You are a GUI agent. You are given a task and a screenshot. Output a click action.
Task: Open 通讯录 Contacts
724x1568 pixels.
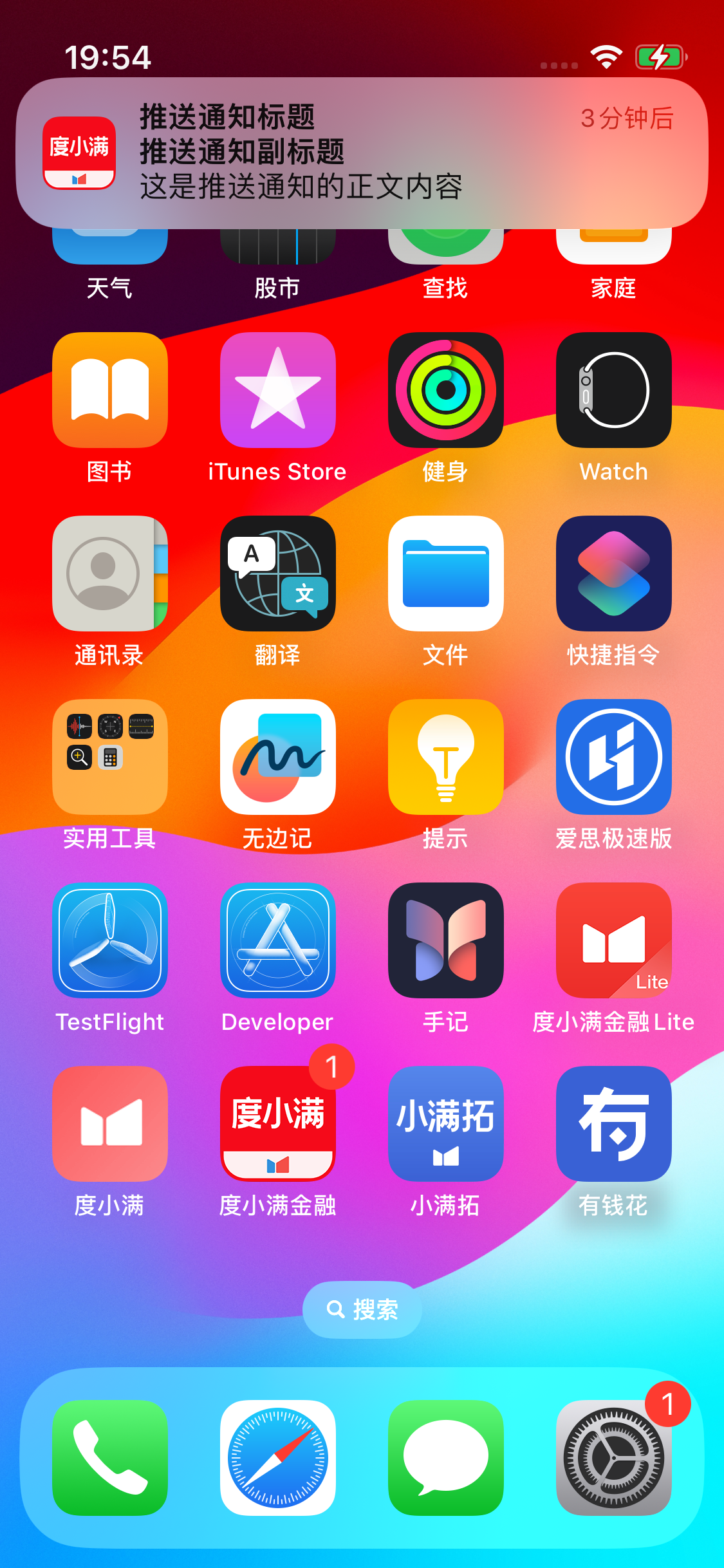pyautogui.click(x=110, y=574)
